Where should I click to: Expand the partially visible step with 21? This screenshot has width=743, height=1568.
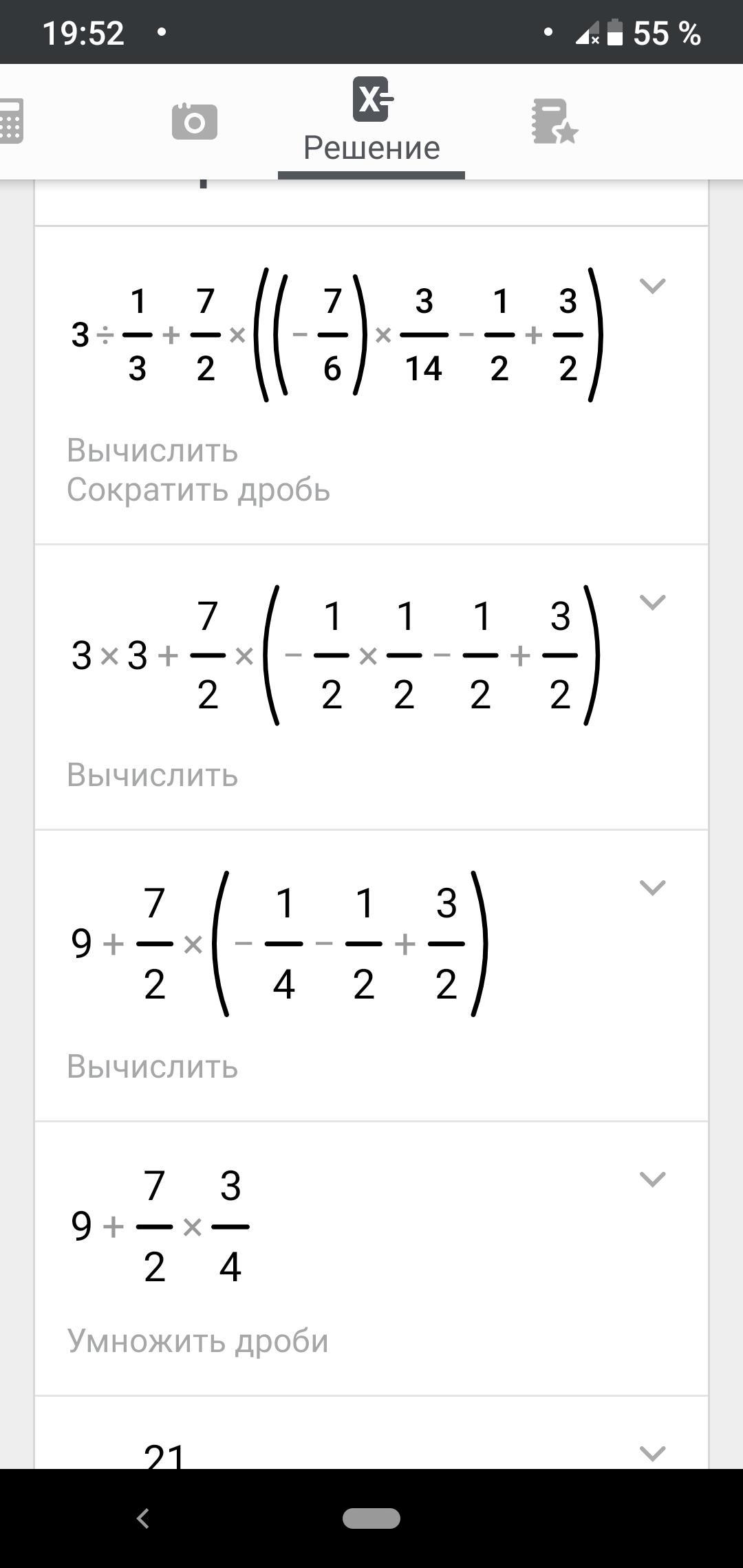(x=652, y=1453)
